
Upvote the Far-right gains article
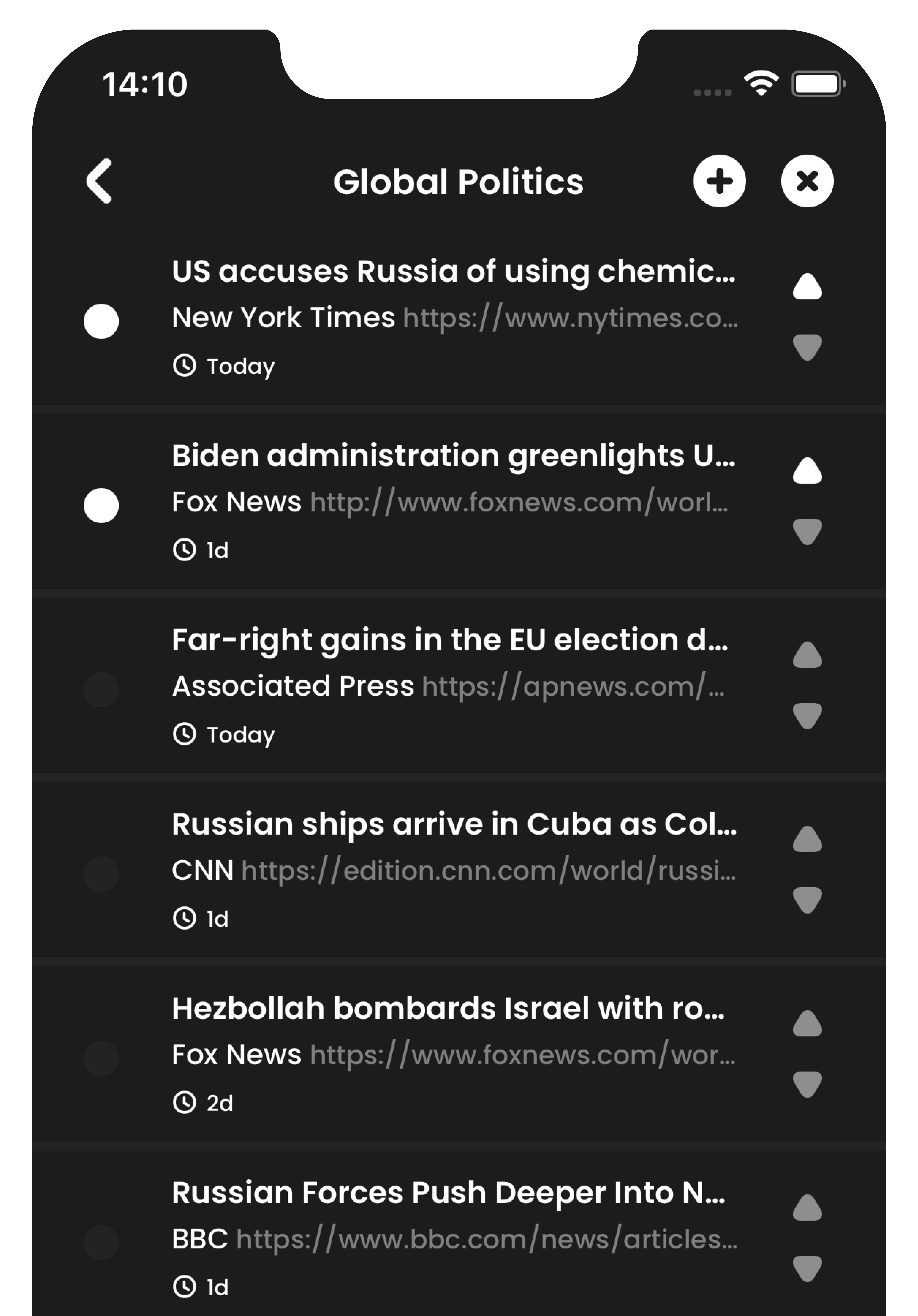pyautogui.click(x=807, y=655)
